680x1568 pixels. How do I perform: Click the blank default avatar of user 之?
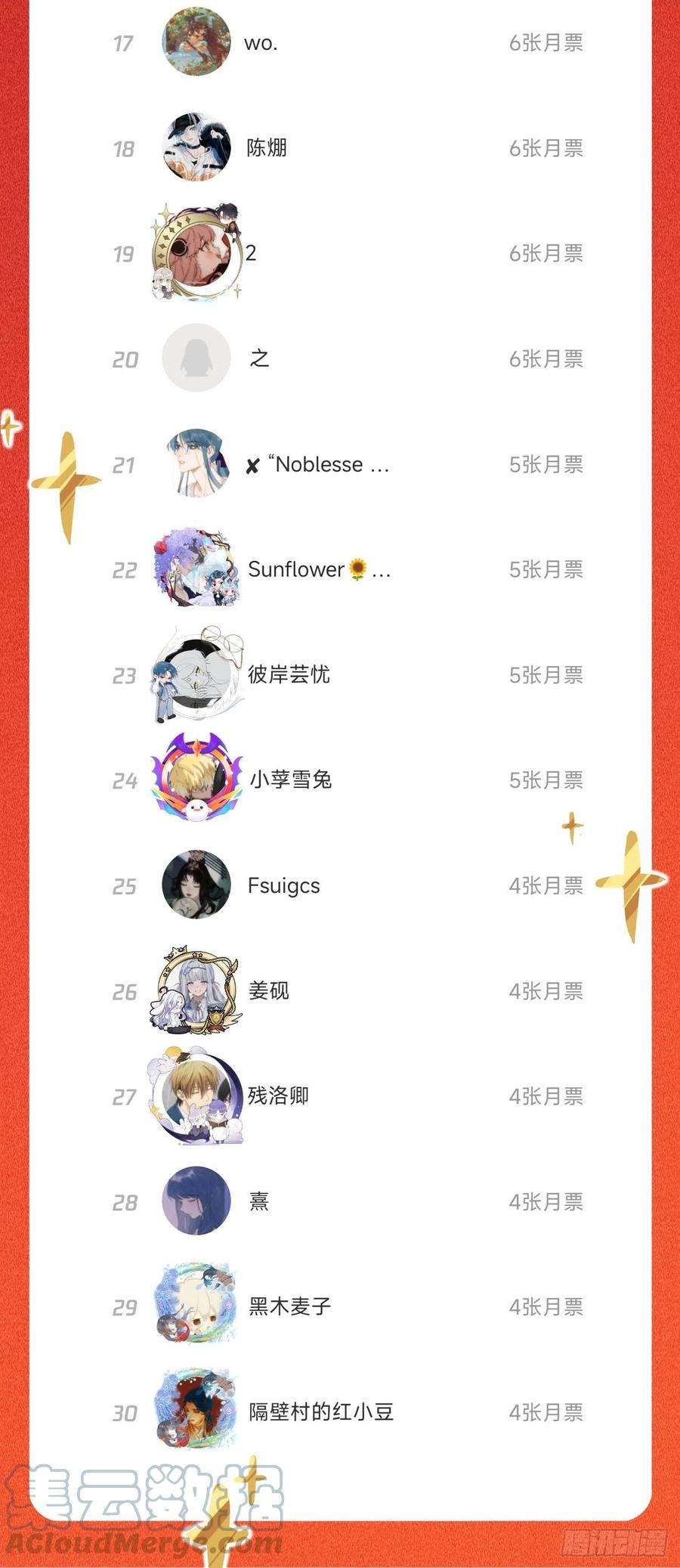(196, 359)
